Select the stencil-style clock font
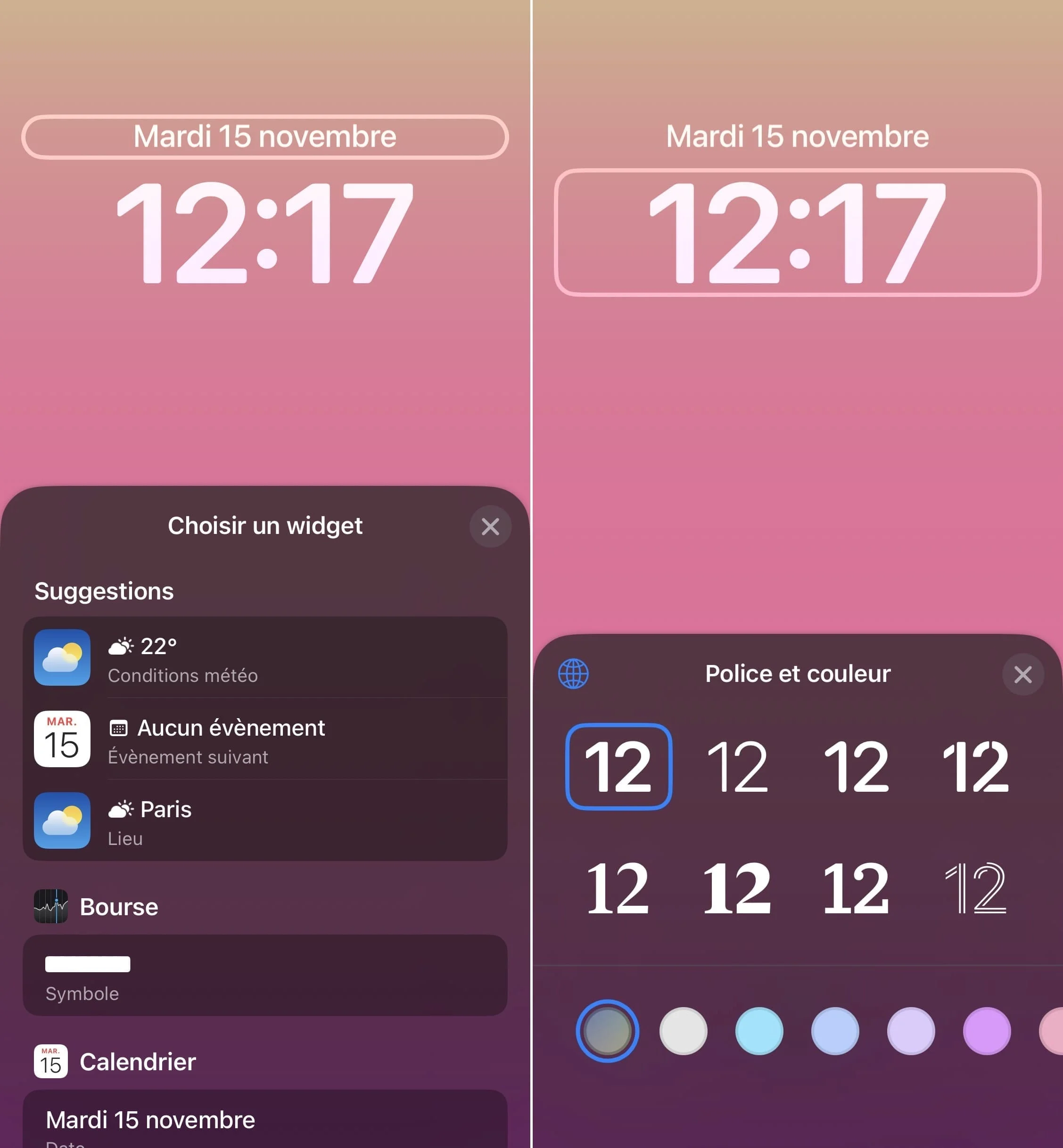The image size is (1063, 1148). tap(976, 766)
